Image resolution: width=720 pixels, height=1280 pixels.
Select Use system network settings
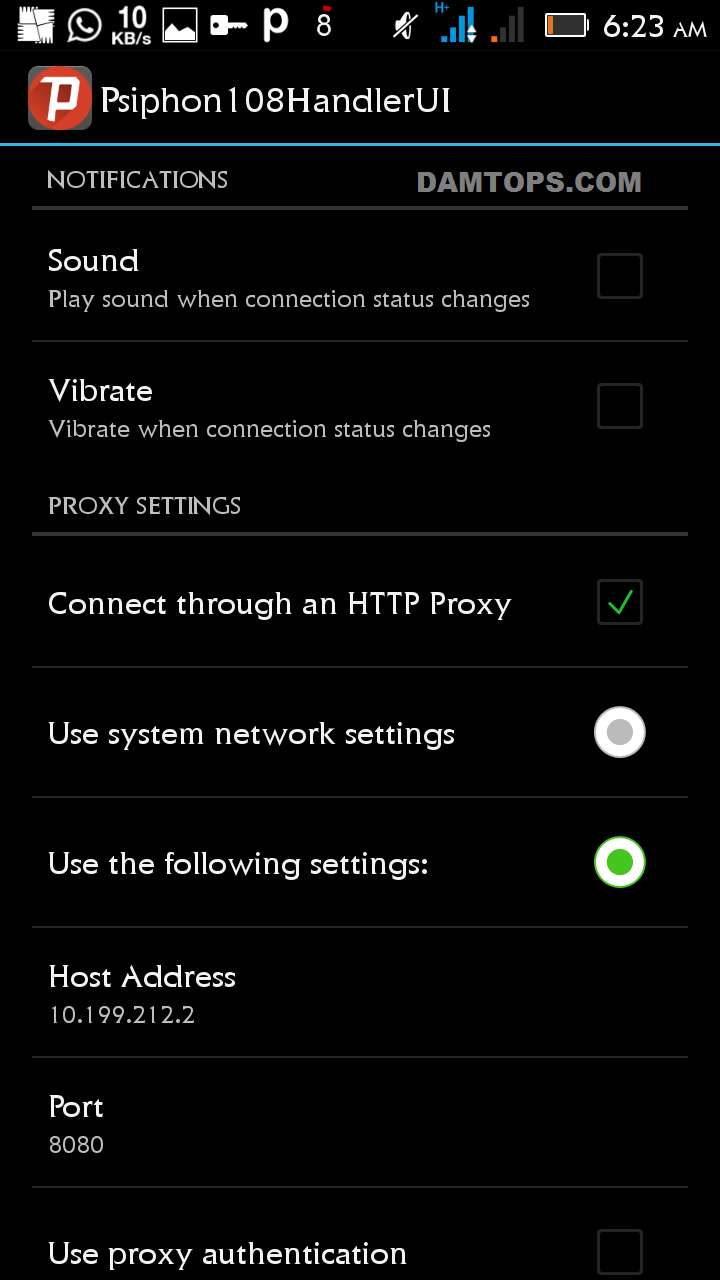(x=619, y=732)
